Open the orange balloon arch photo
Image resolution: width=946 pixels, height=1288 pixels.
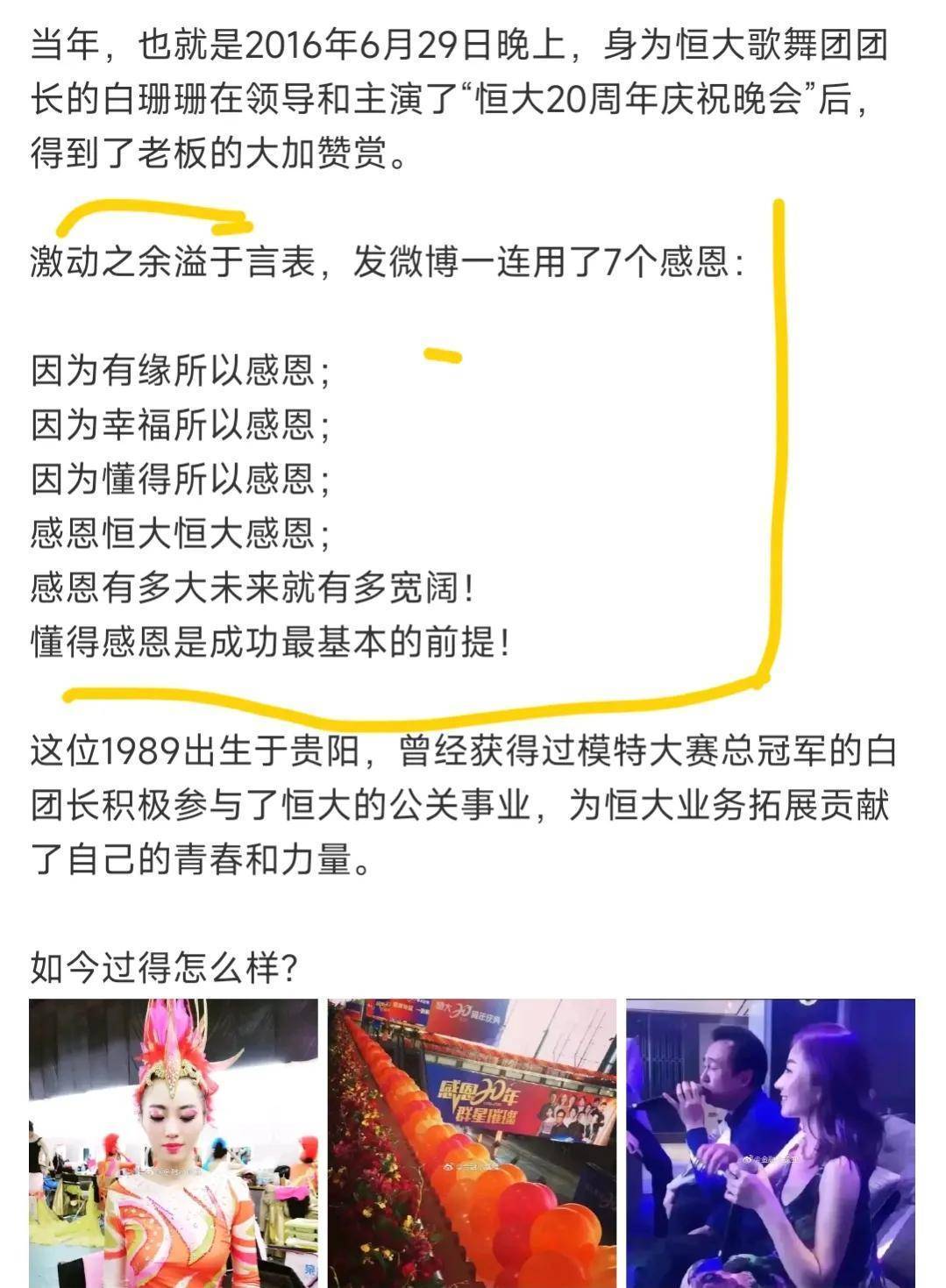[x=472, y=1142]
